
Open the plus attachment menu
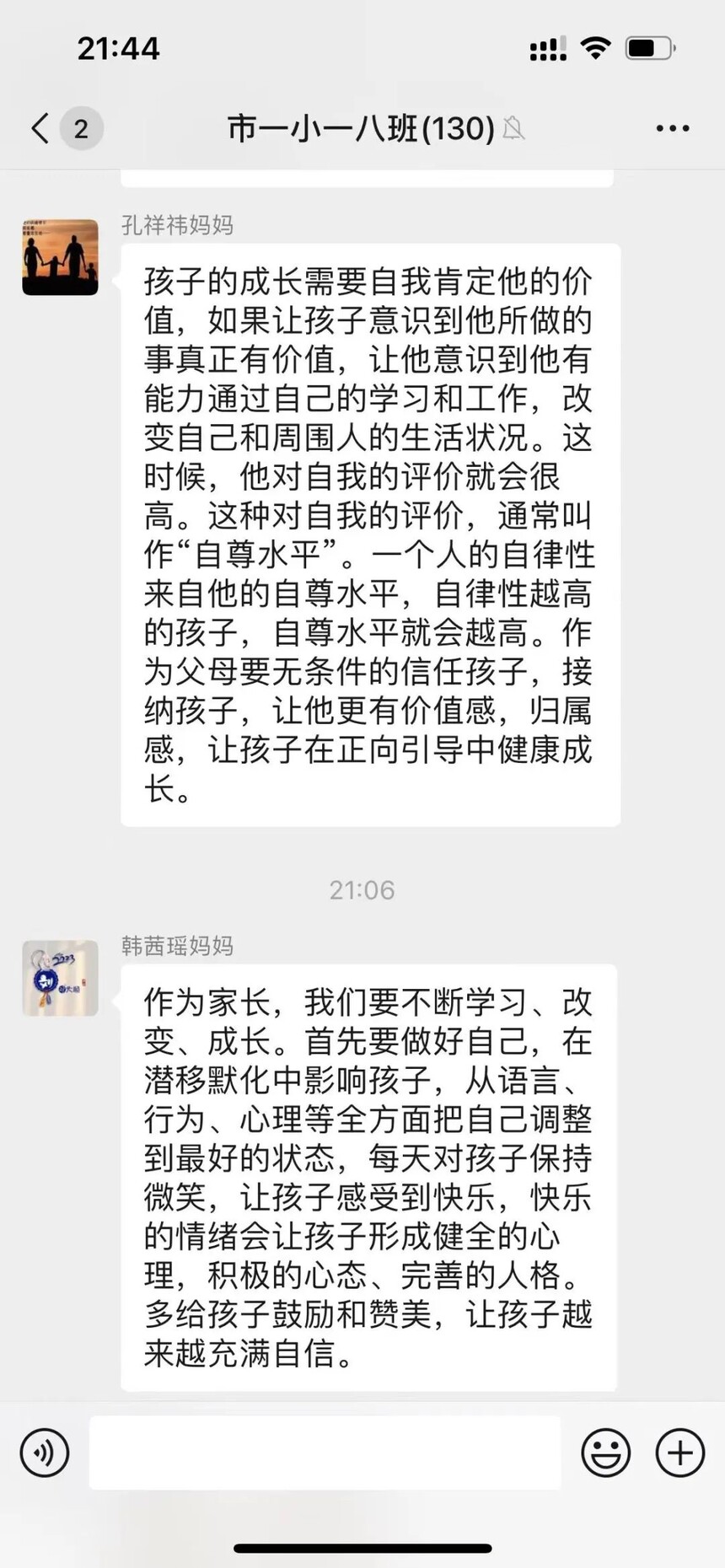(x=679, y=1452)
